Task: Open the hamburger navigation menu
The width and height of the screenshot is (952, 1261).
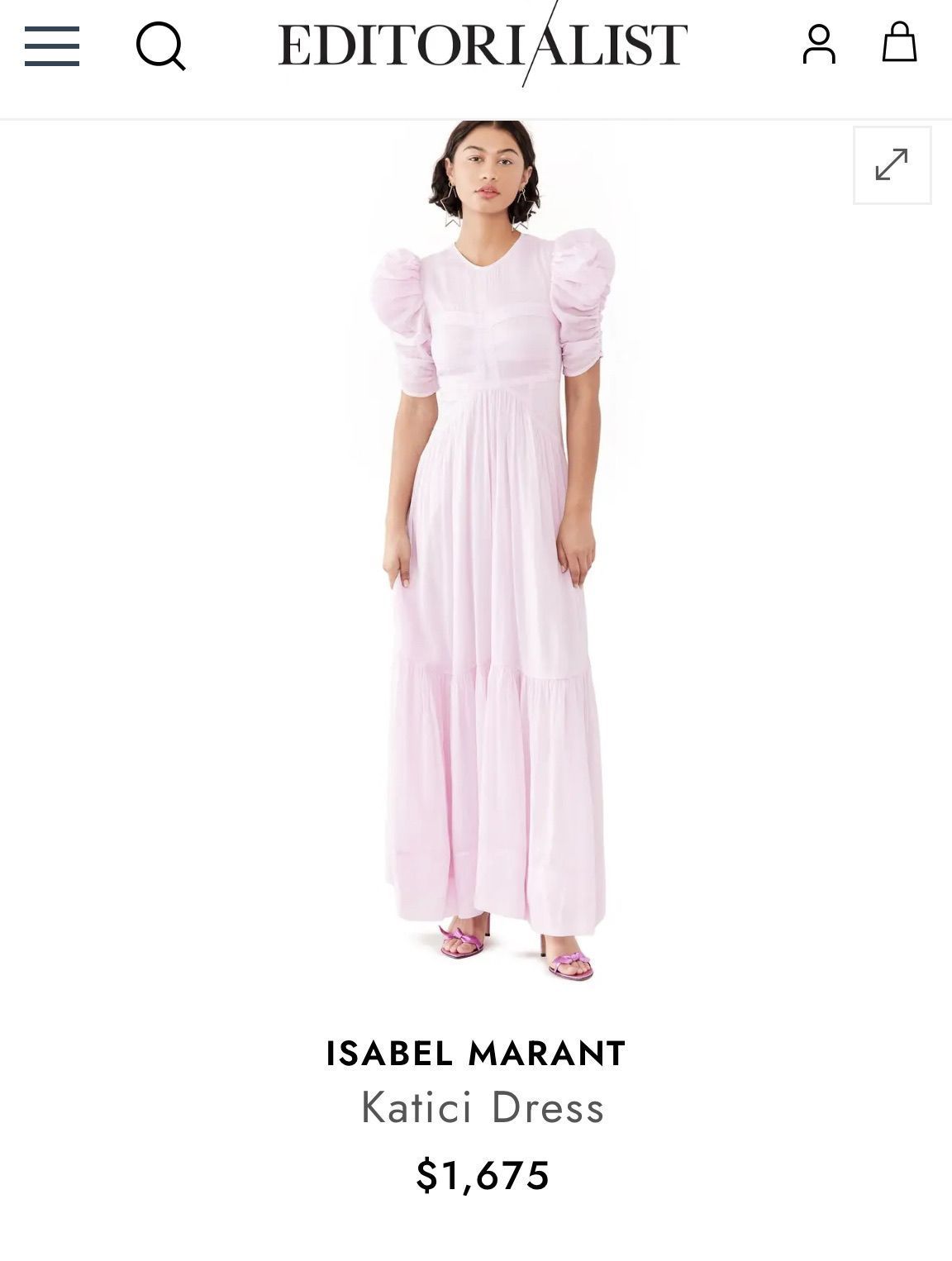Action: (52, 45)
